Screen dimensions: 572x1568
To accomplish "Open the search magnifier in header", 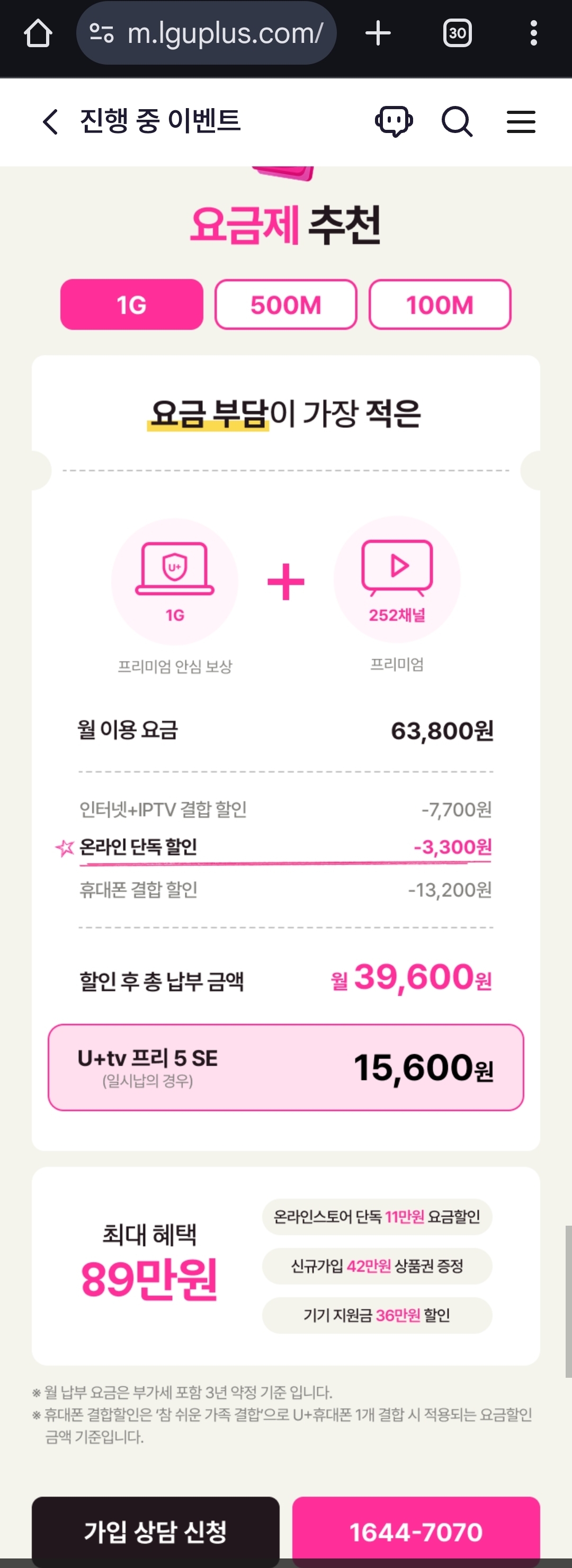I will 457,122.
